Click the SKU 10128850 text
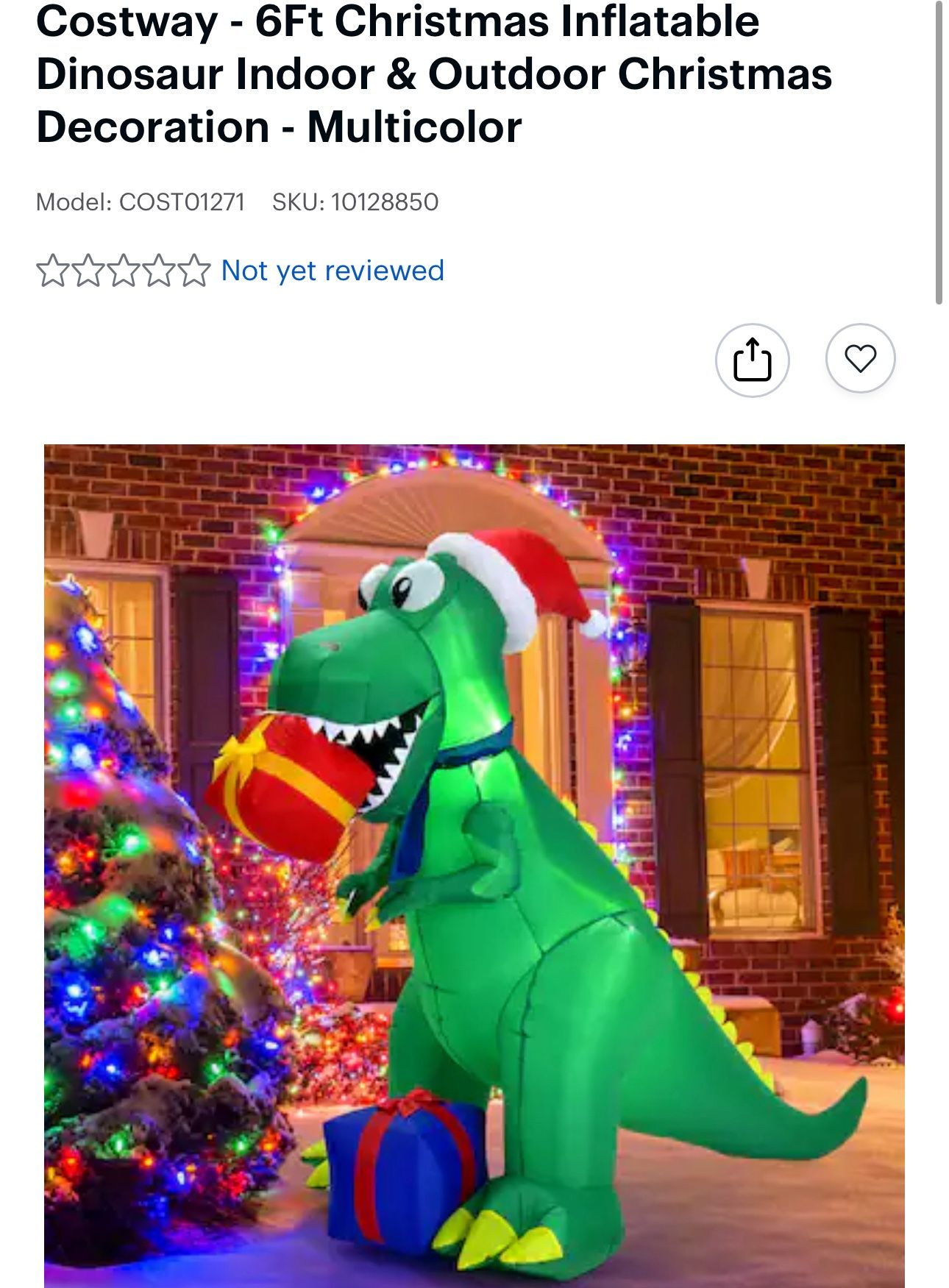 coord(357,199)
